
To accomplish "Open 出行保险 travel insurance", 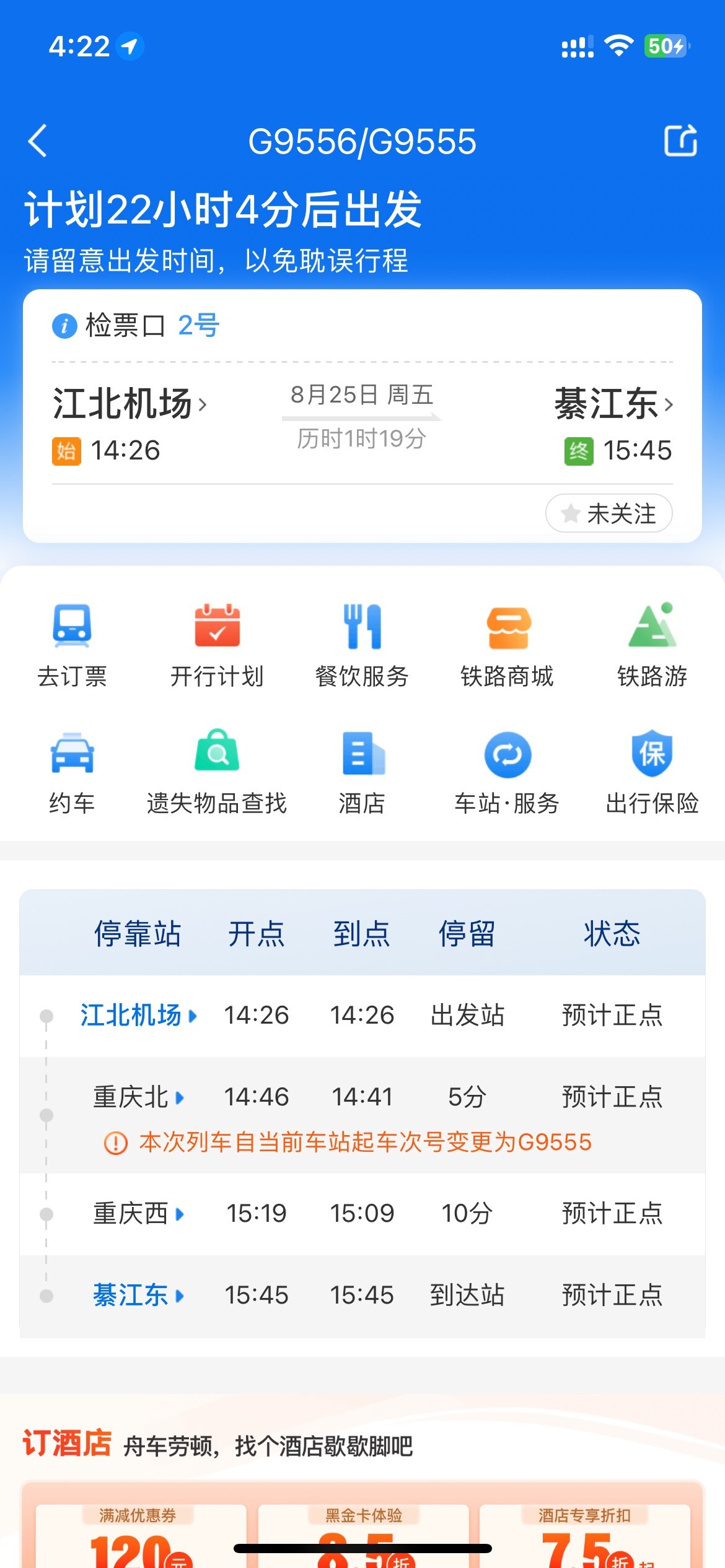I will point(652,773).
